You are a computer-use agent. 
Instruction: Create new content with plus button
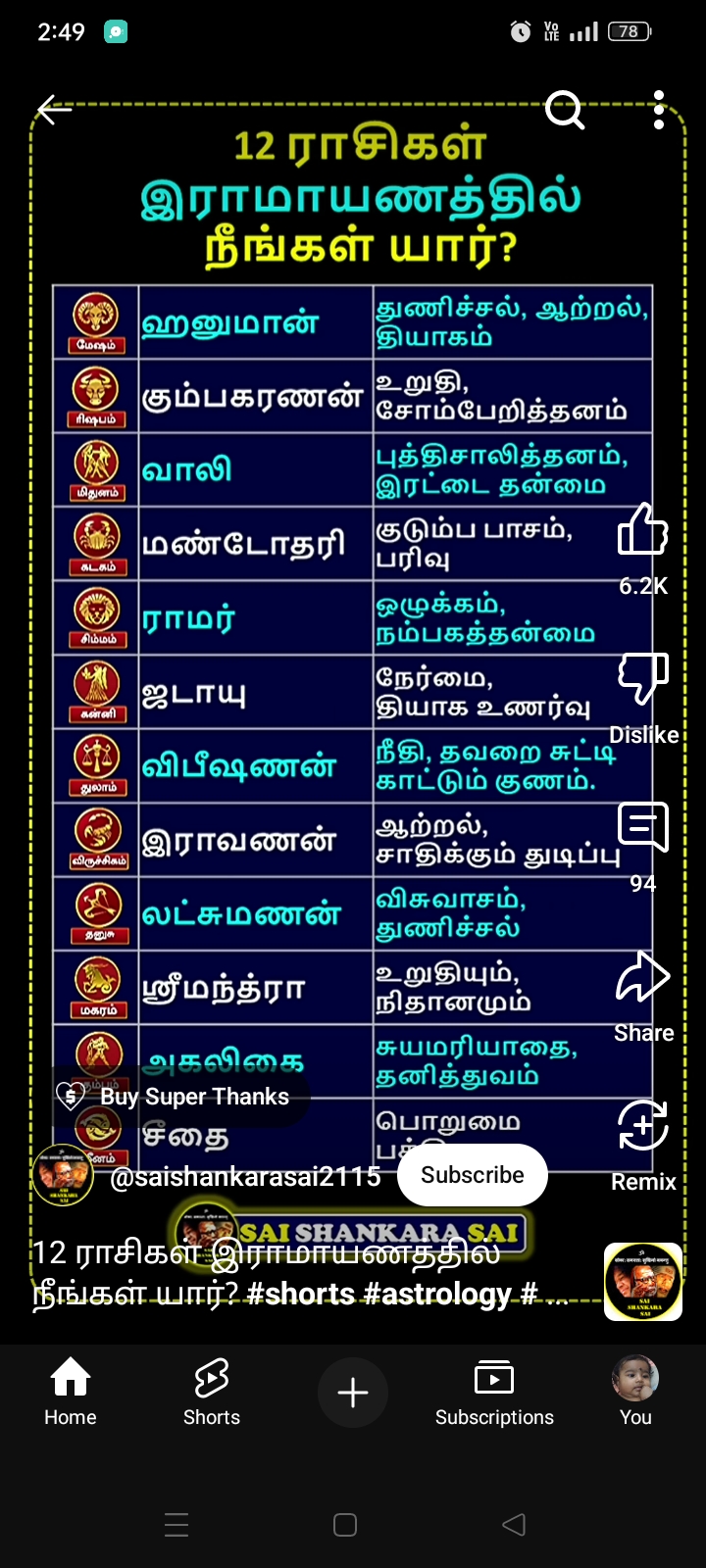tap(353, 1392)
